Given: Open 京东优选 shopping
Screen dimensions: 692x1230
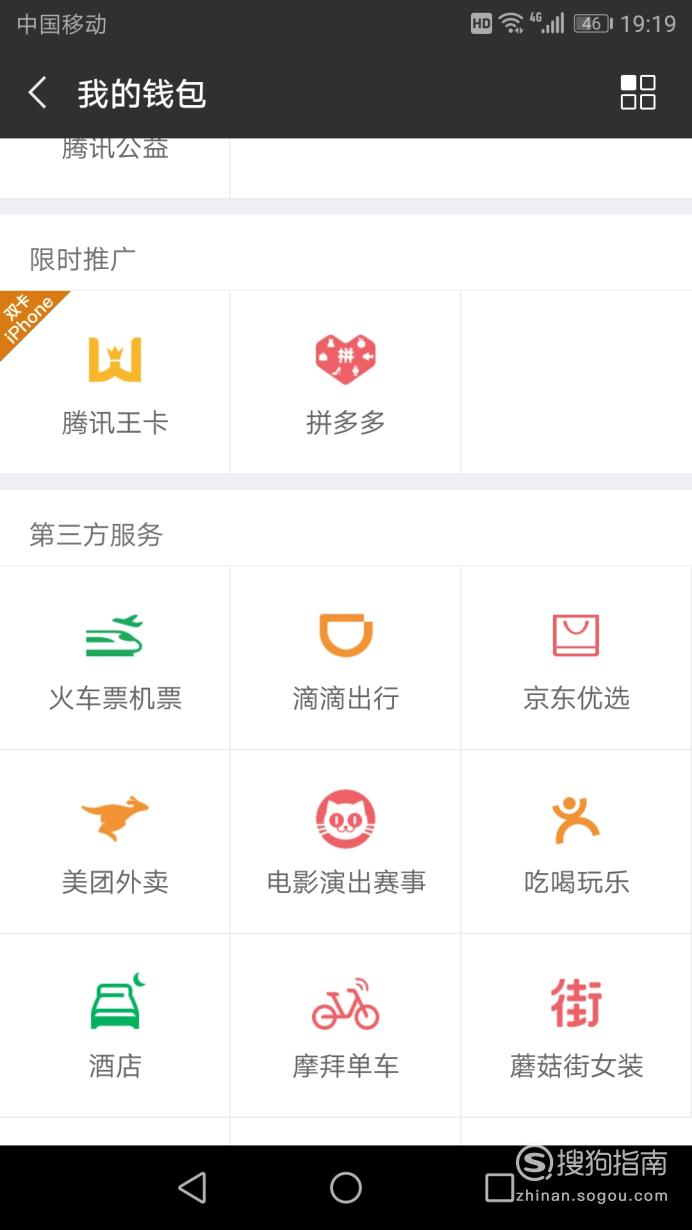Looking at the screenshot, I should point(576,658).
